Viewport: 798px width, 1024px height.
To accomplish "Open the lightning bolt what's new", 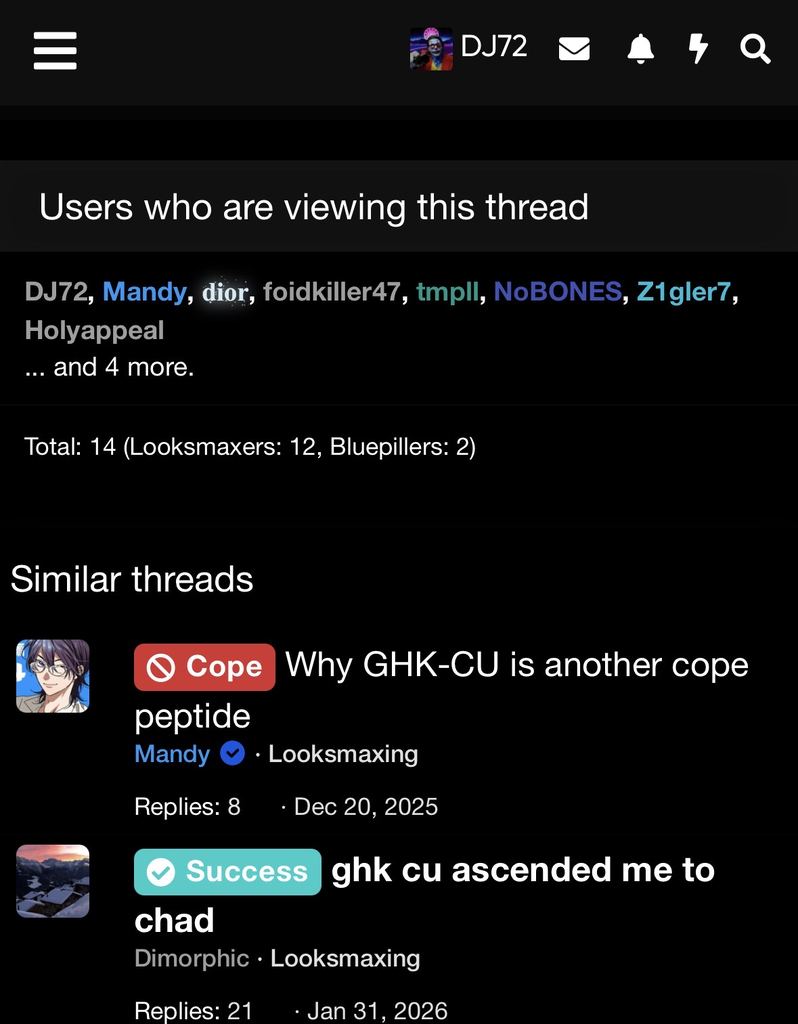I will click(x=699, y=48).
